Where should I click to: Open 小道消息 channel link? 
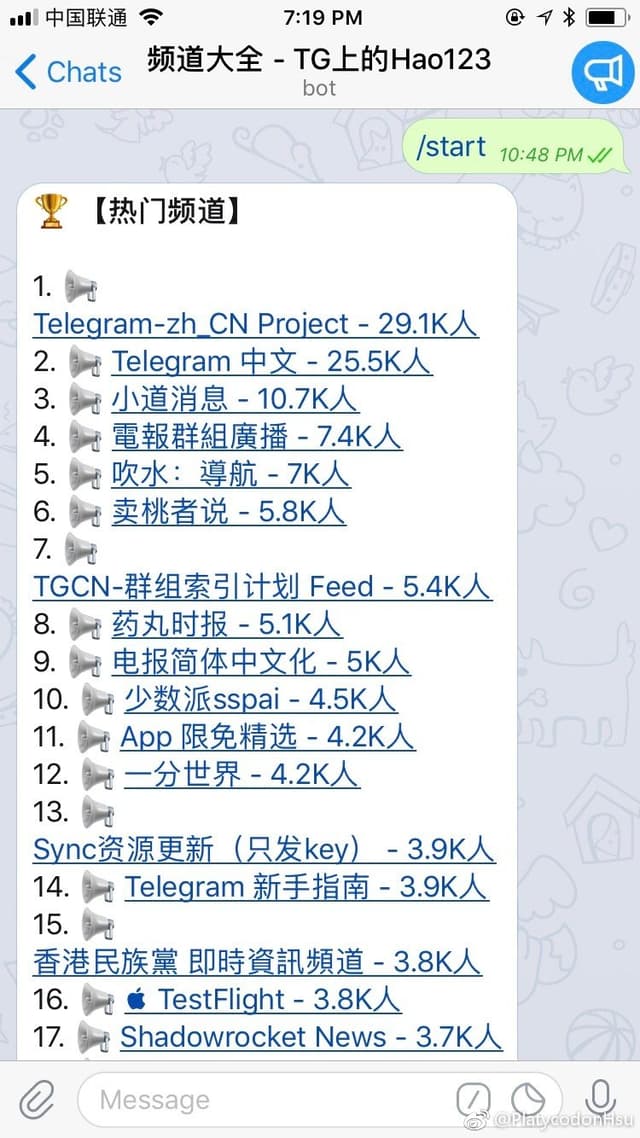[234, 399]
